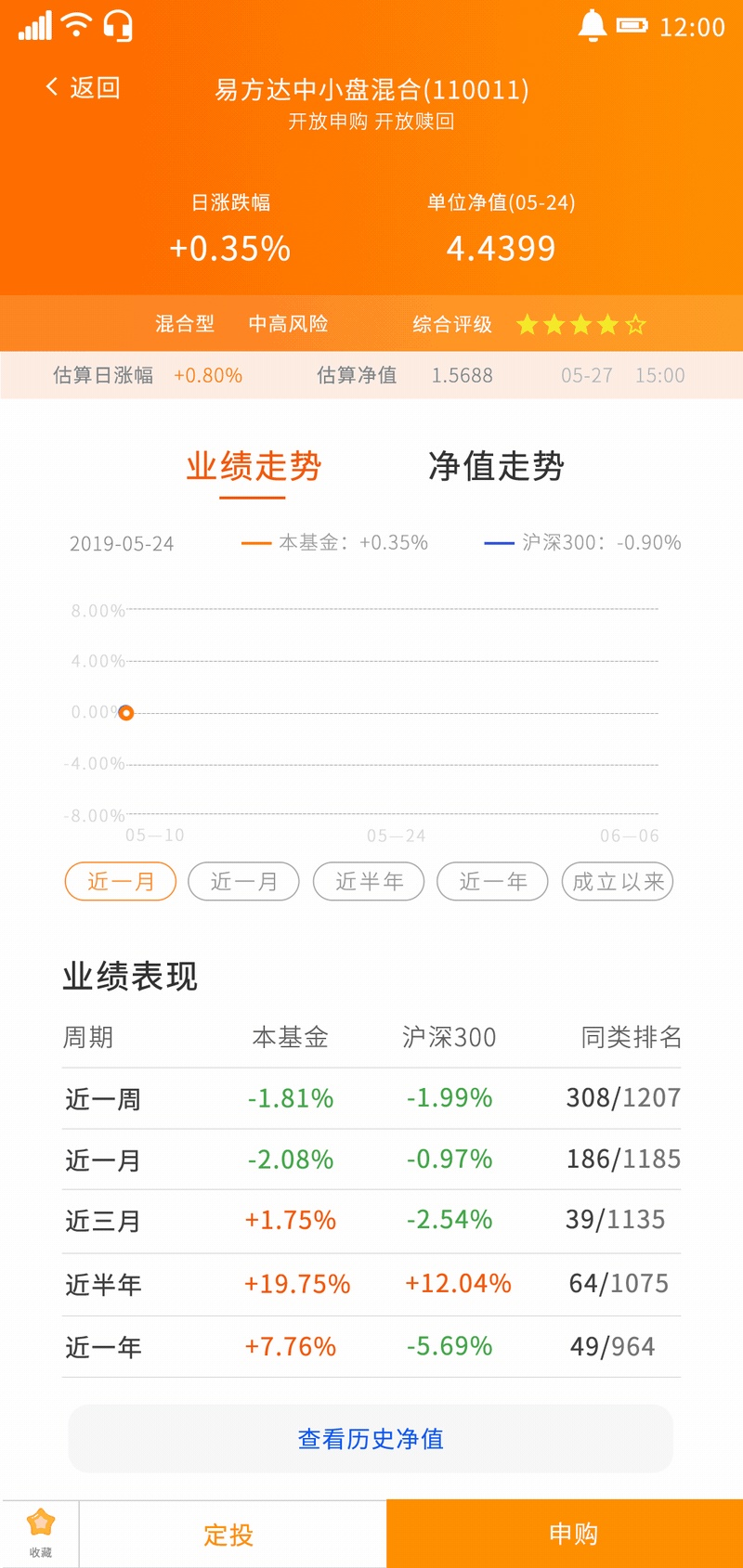Viewport: 743px width, 1568px height.
Task: Select the 业绩走势 tab
Action: tap(253, 466)
